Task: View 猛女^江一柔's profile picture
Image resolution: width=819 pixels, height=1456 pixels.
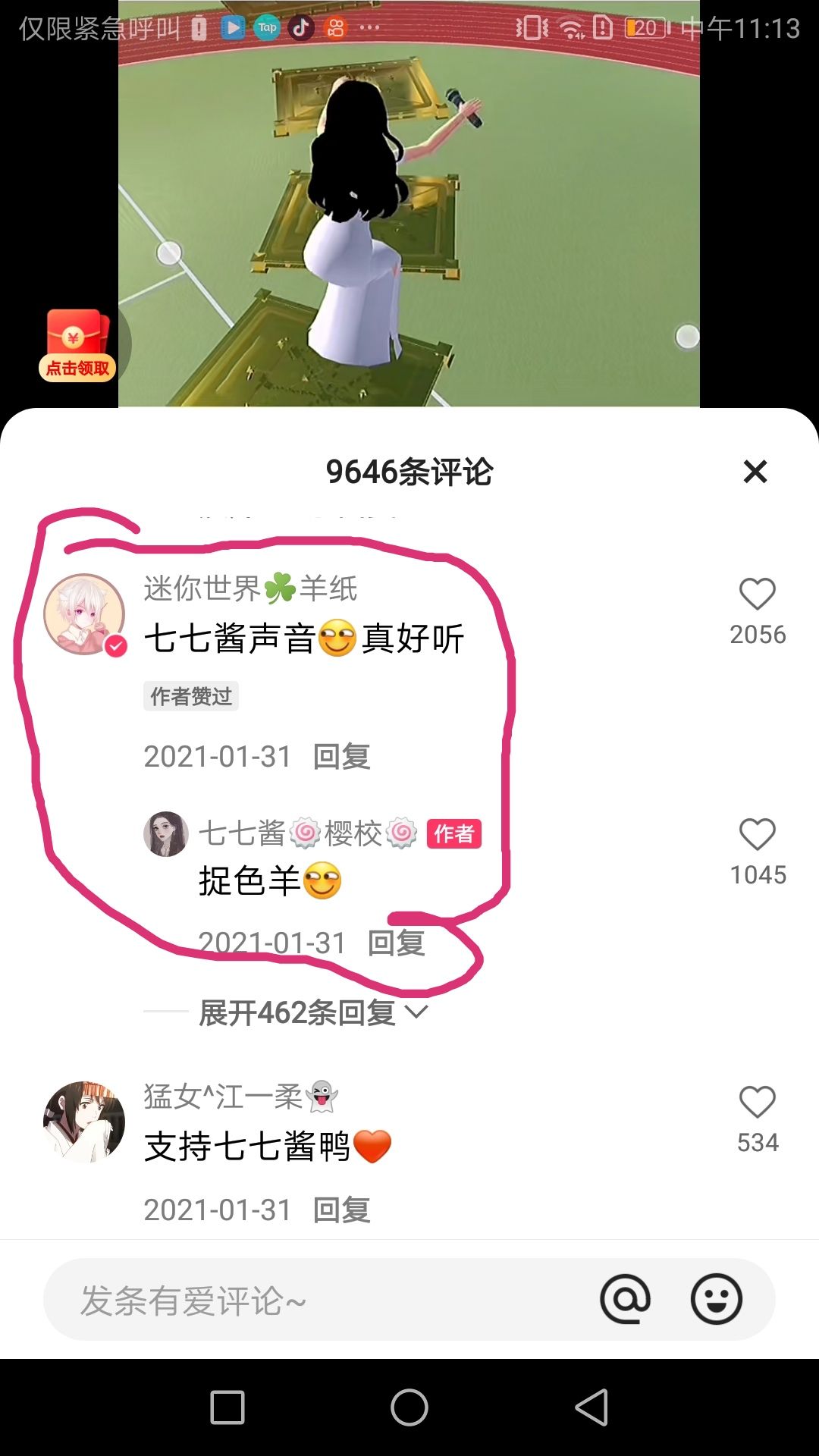Action: point(84,1122)
